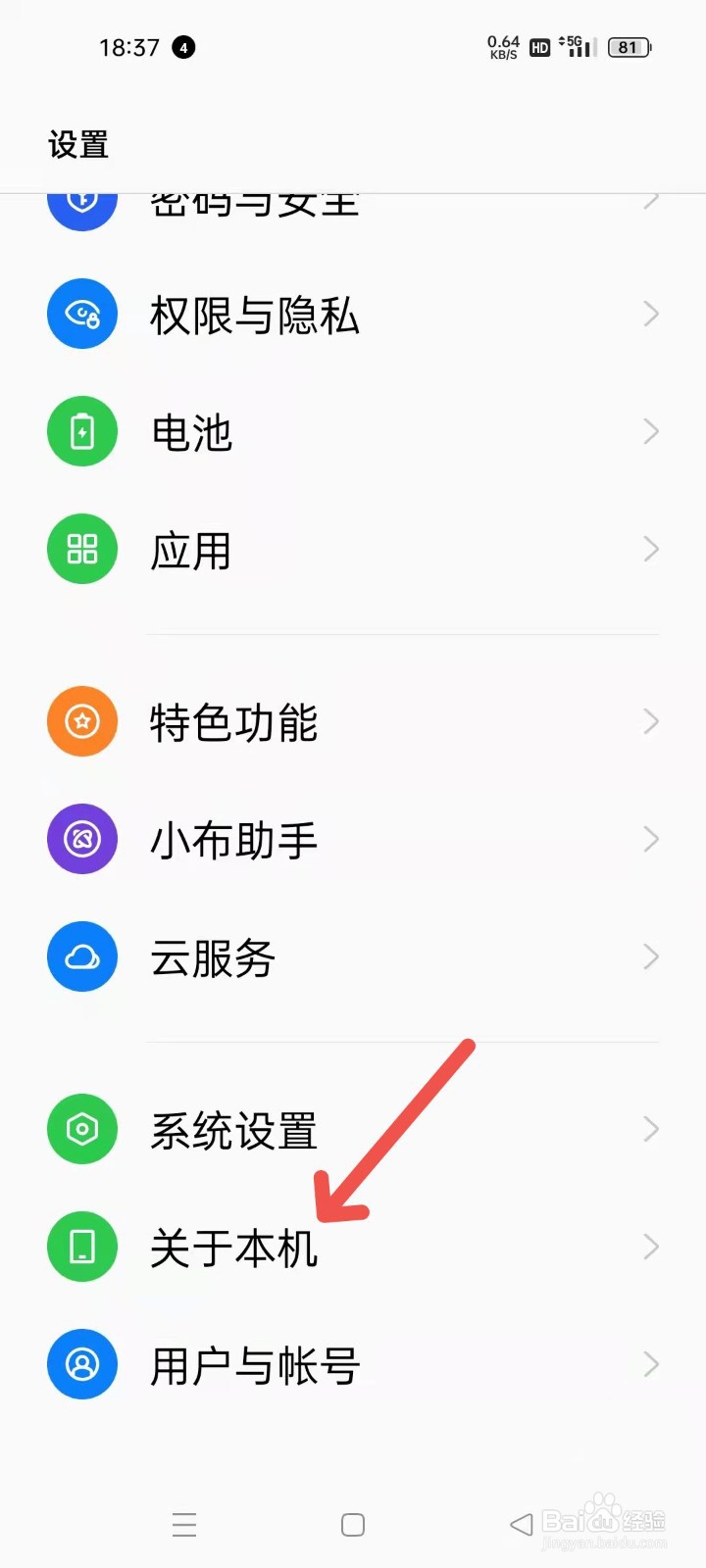Screen dimensions: 706x1568
Task: Tap the purple 小布助手 assistant icon
Action: (x=81, y=839)
